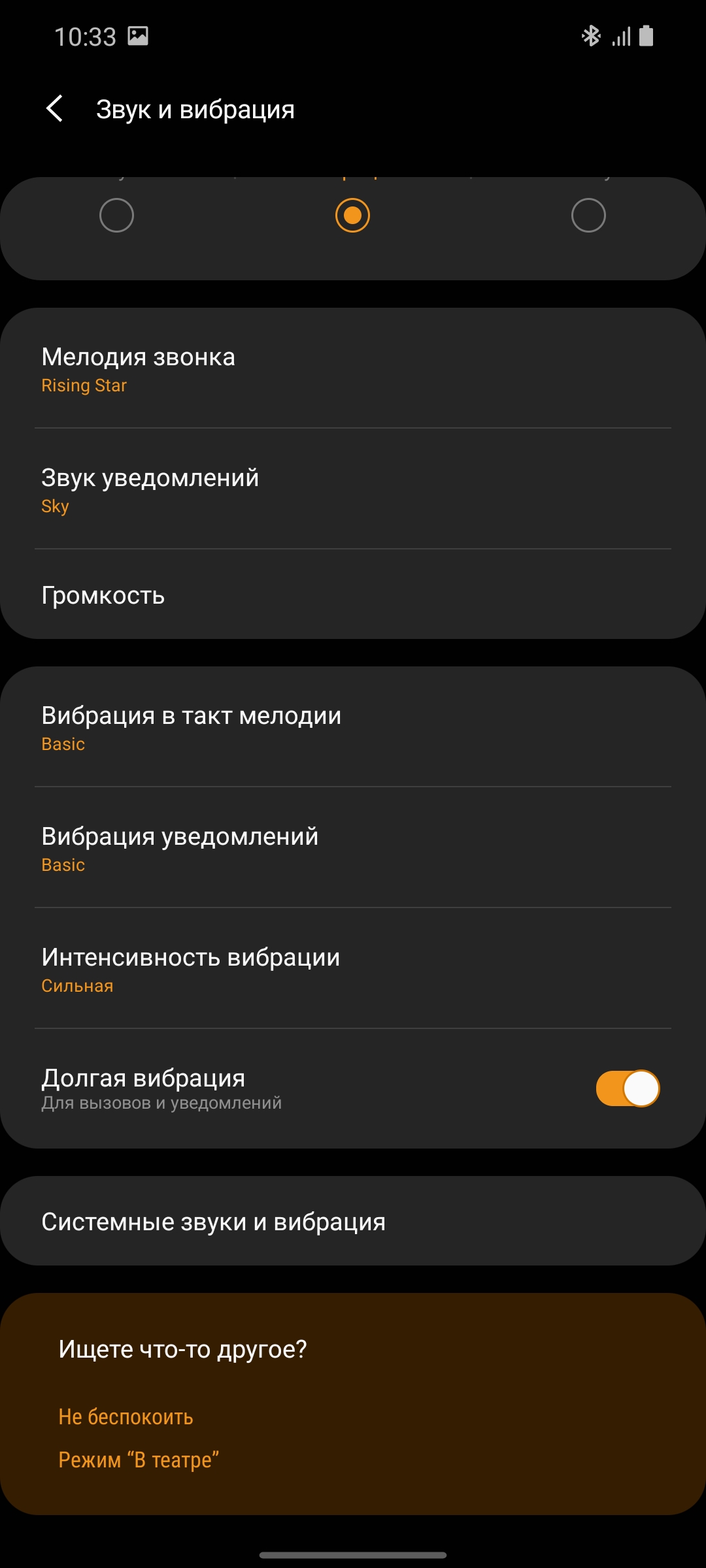Open the Не беспокоить link
This screenshot has height=1568, width=706.
pyautogui.click(x=126, y=1416)
